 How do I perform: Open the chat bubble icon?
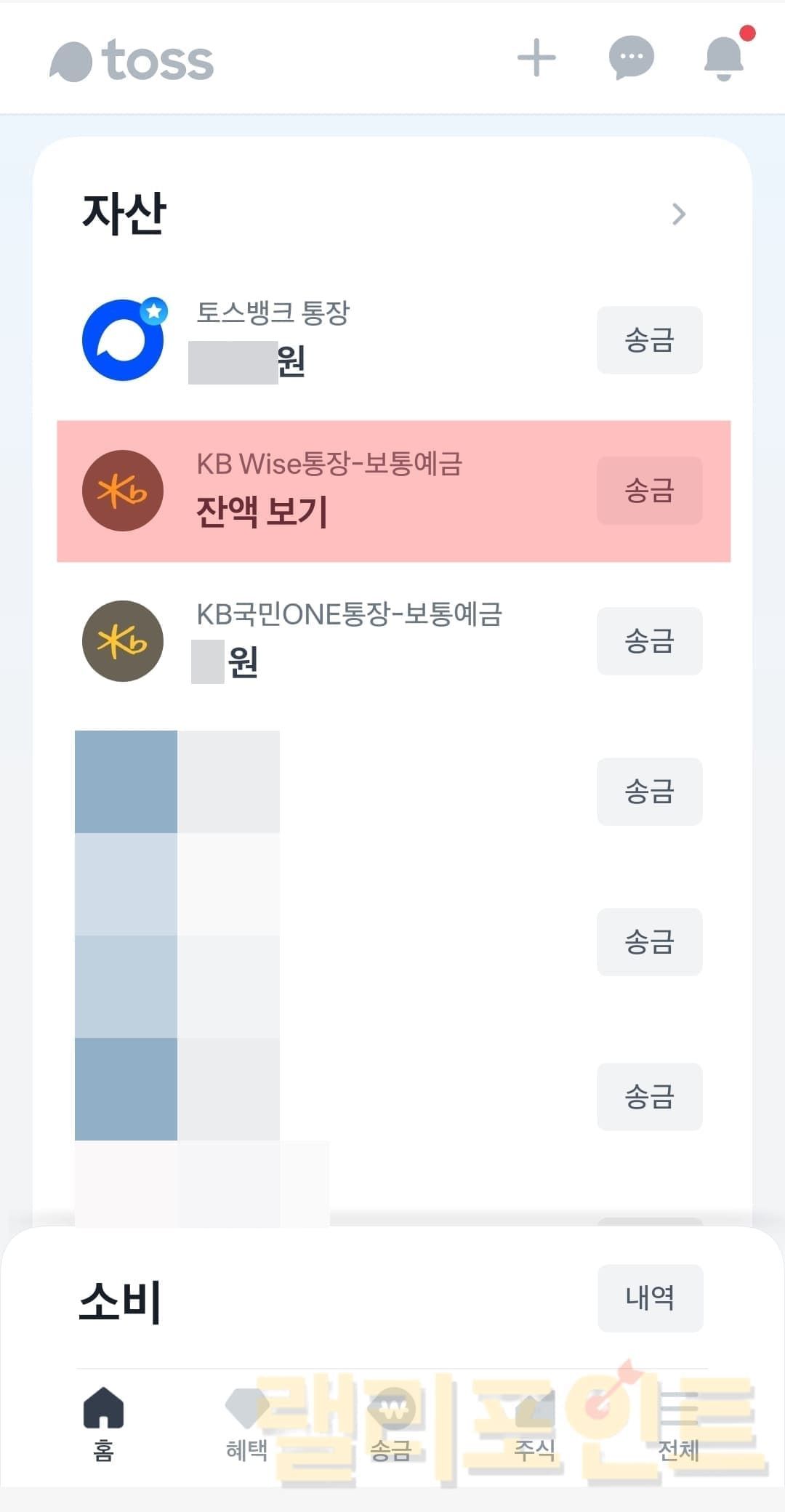click(631, 58)
